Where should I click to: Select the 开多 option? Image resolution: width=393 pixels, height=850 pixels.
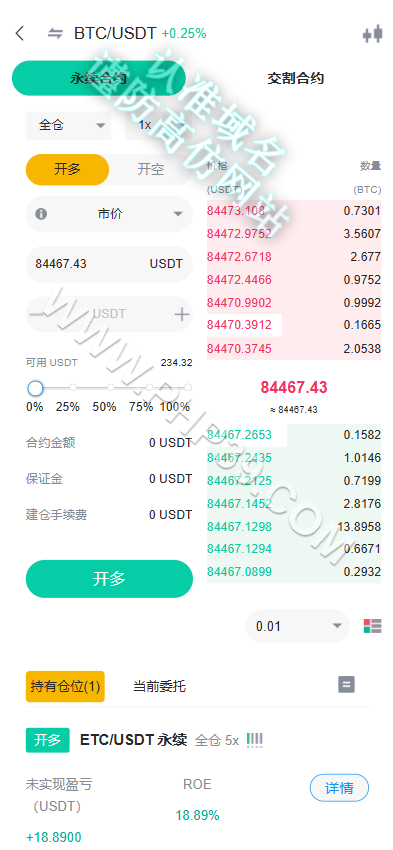pos(68,170)
